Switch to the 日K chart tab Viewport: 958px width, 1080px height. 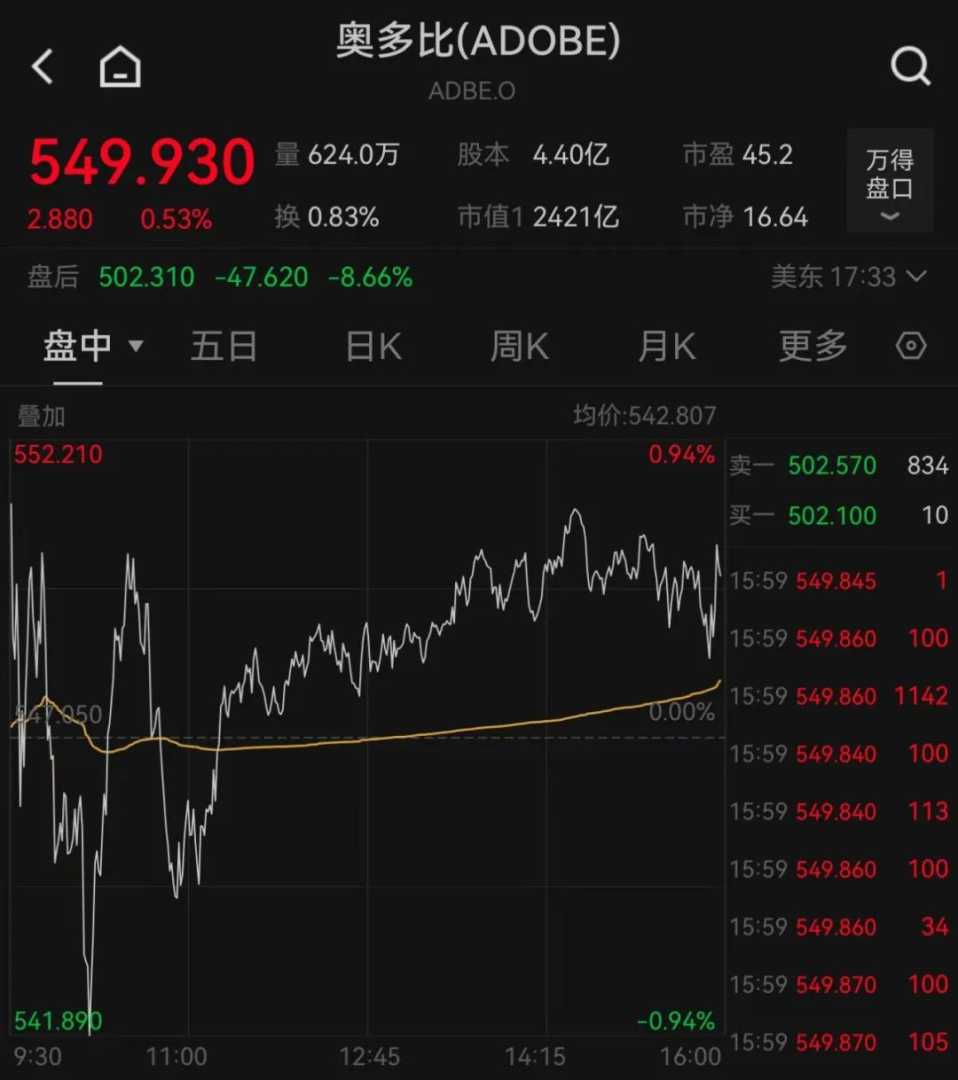(373, 346)
